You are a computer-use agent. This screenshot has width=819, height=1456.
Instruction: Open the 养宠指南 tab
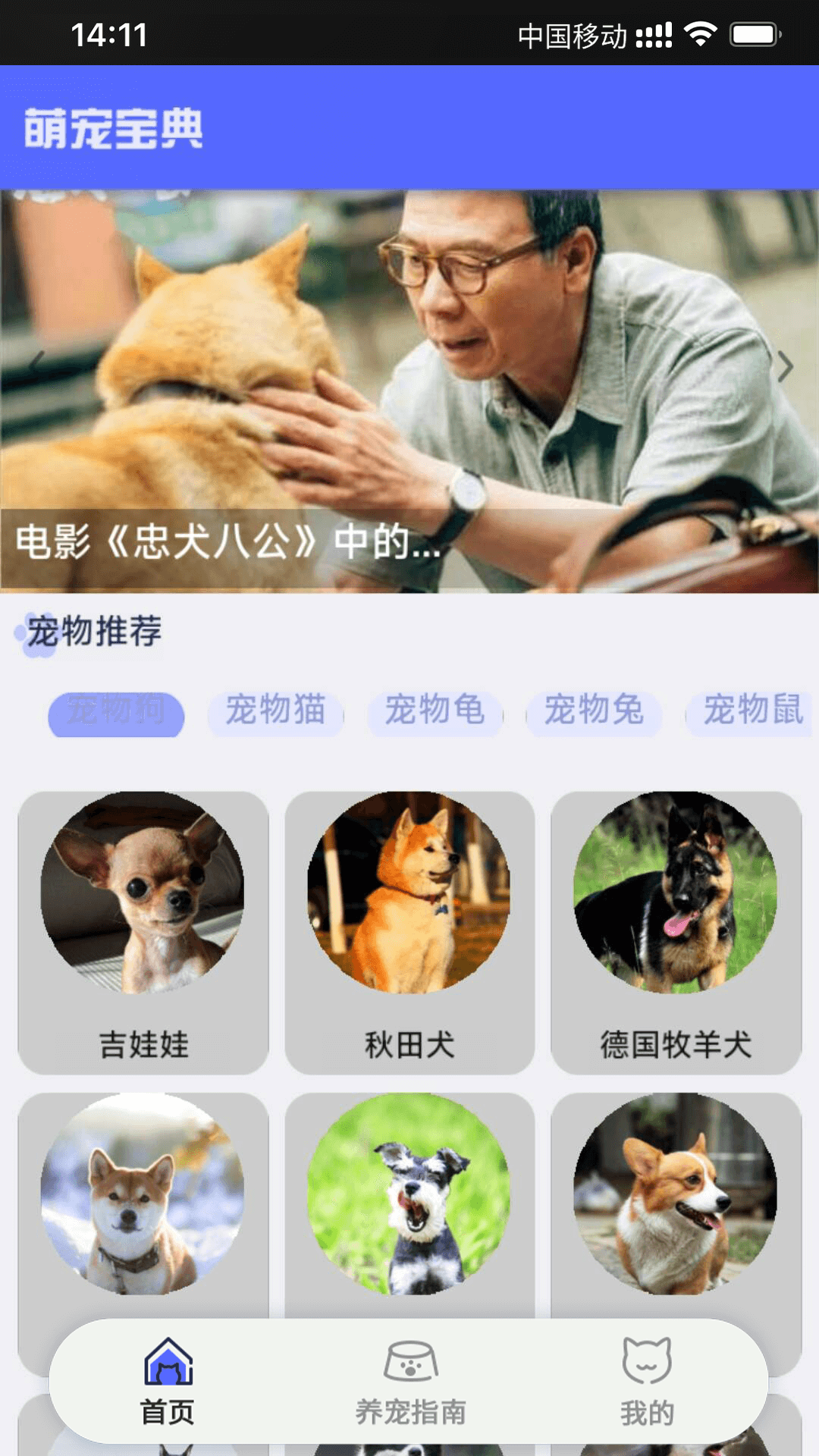pos(410,1382)
